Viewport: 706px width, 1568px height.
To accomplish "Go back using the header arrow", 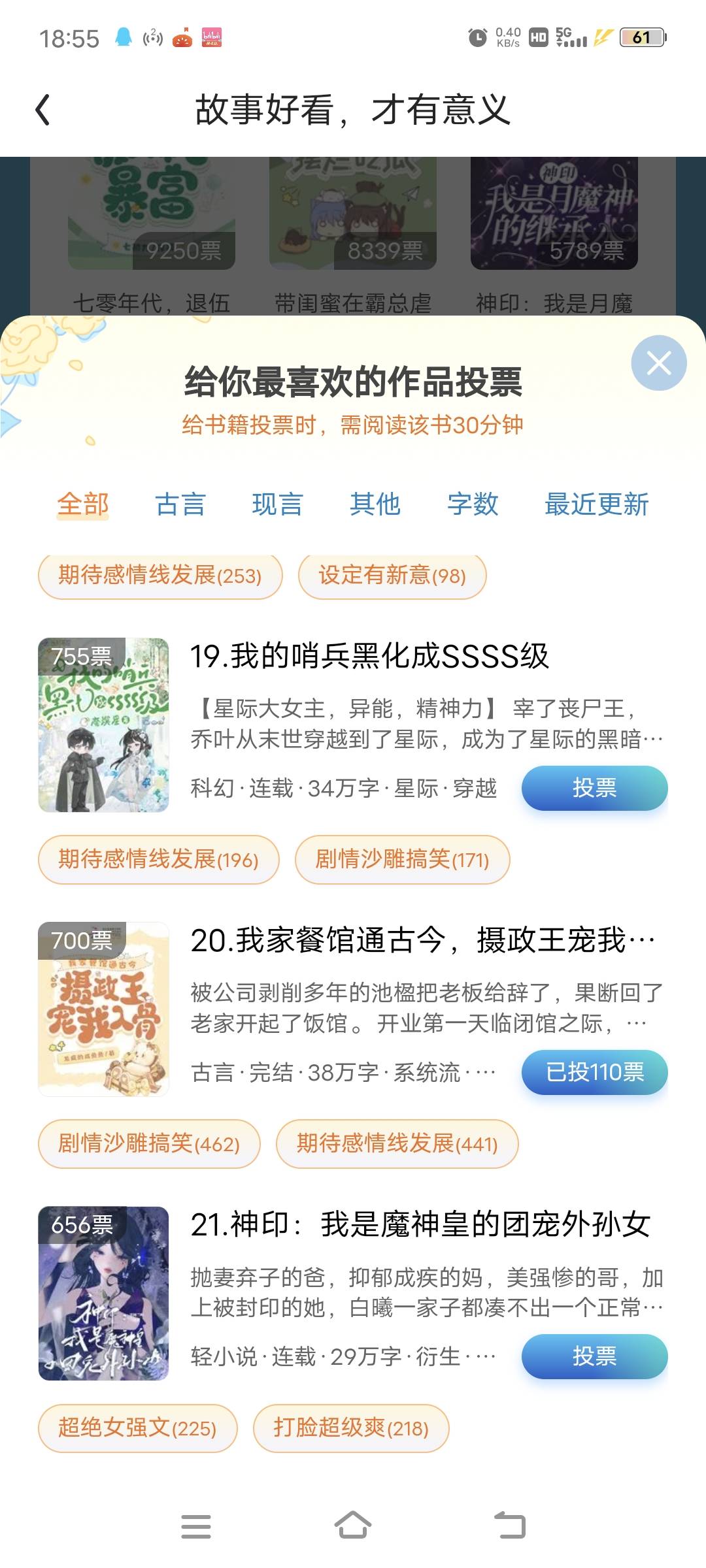I will pos(42,109).
